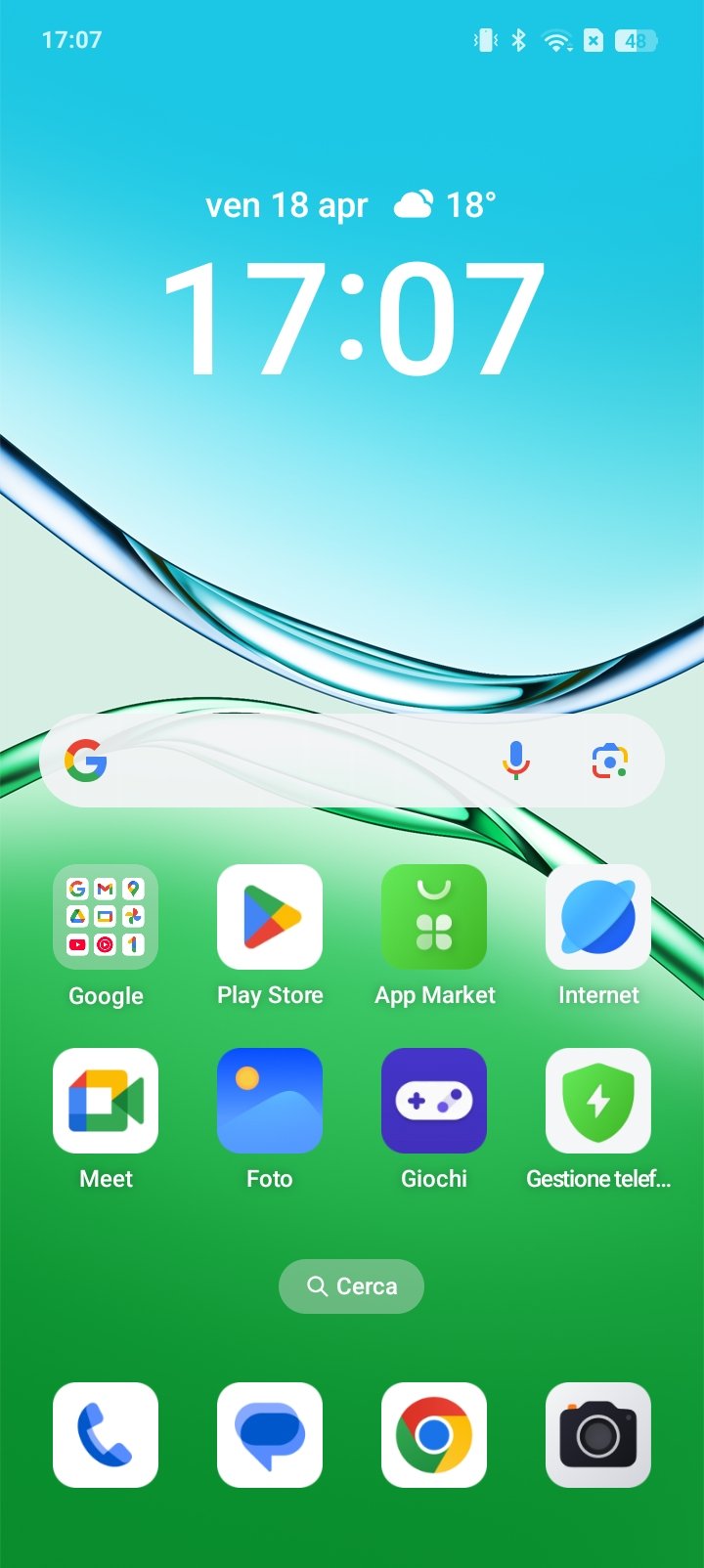Open the Foto gallery app
This screenshot has height=1568, width=704.
point(270,1101)
